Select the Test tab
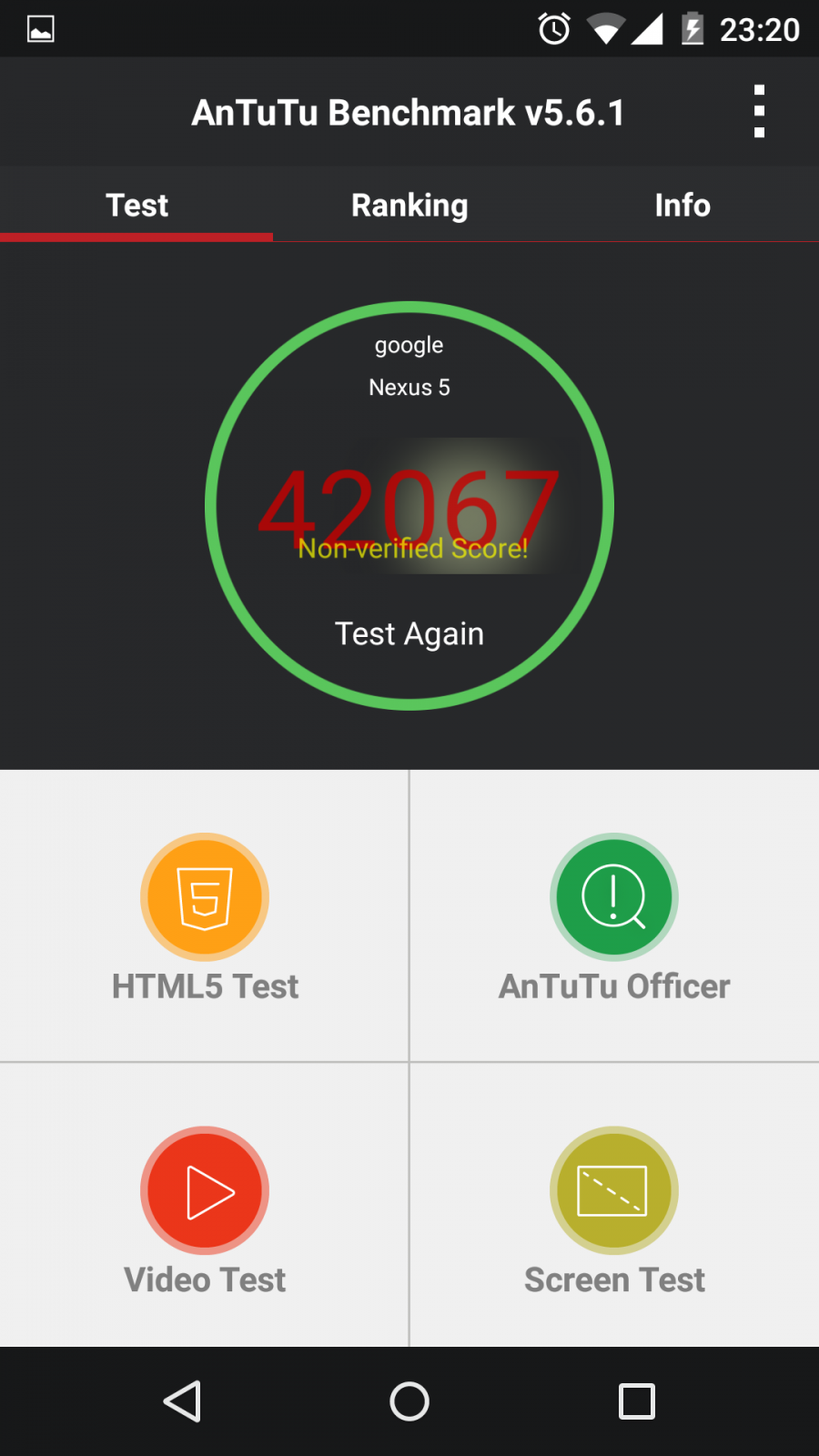 pos(136,205)
